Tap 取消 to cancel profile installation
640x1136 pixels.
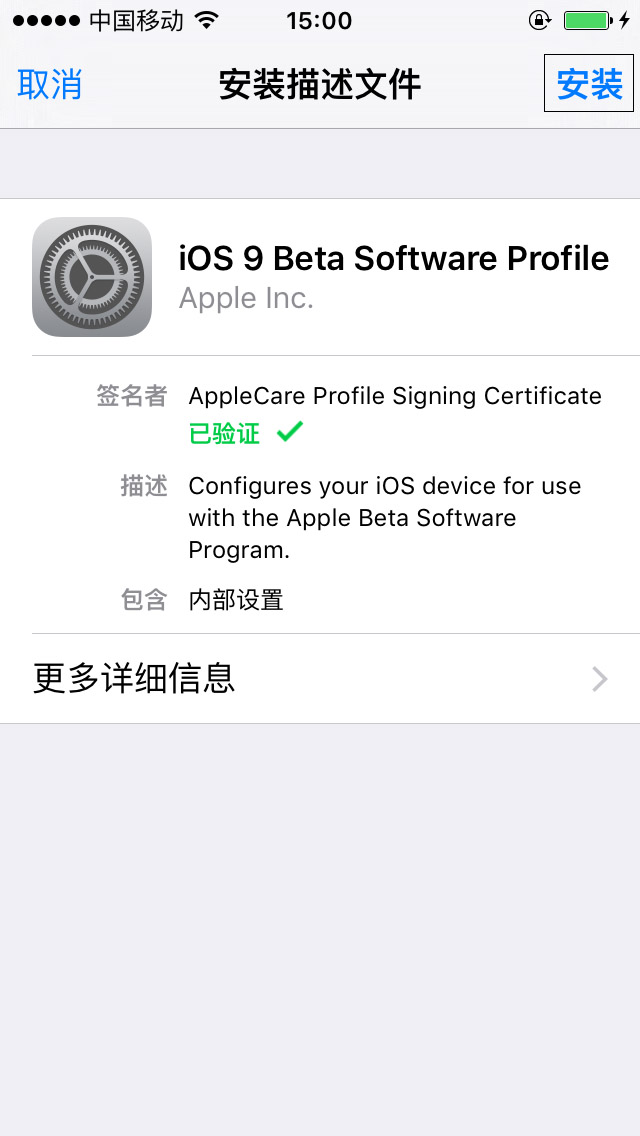(50, 85)
